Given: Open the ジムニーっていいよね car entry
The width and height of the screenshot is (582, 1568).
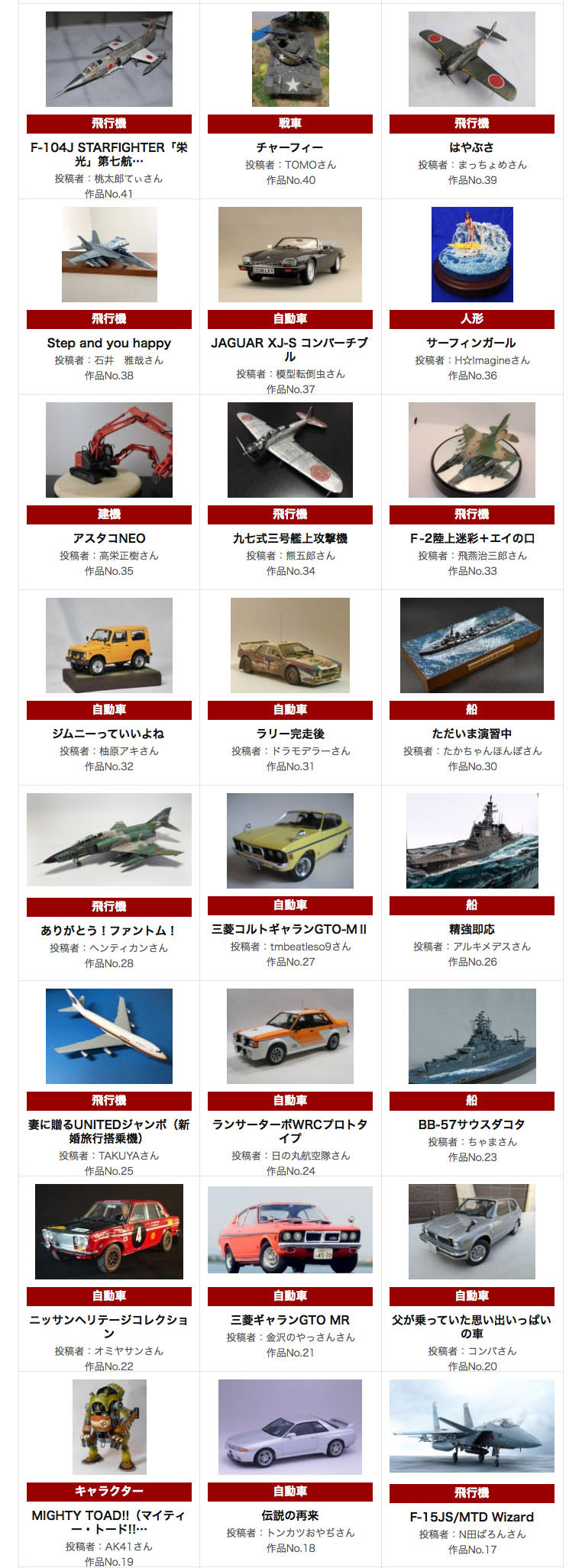Looking at the screenshot, I should tap(108, 734).
